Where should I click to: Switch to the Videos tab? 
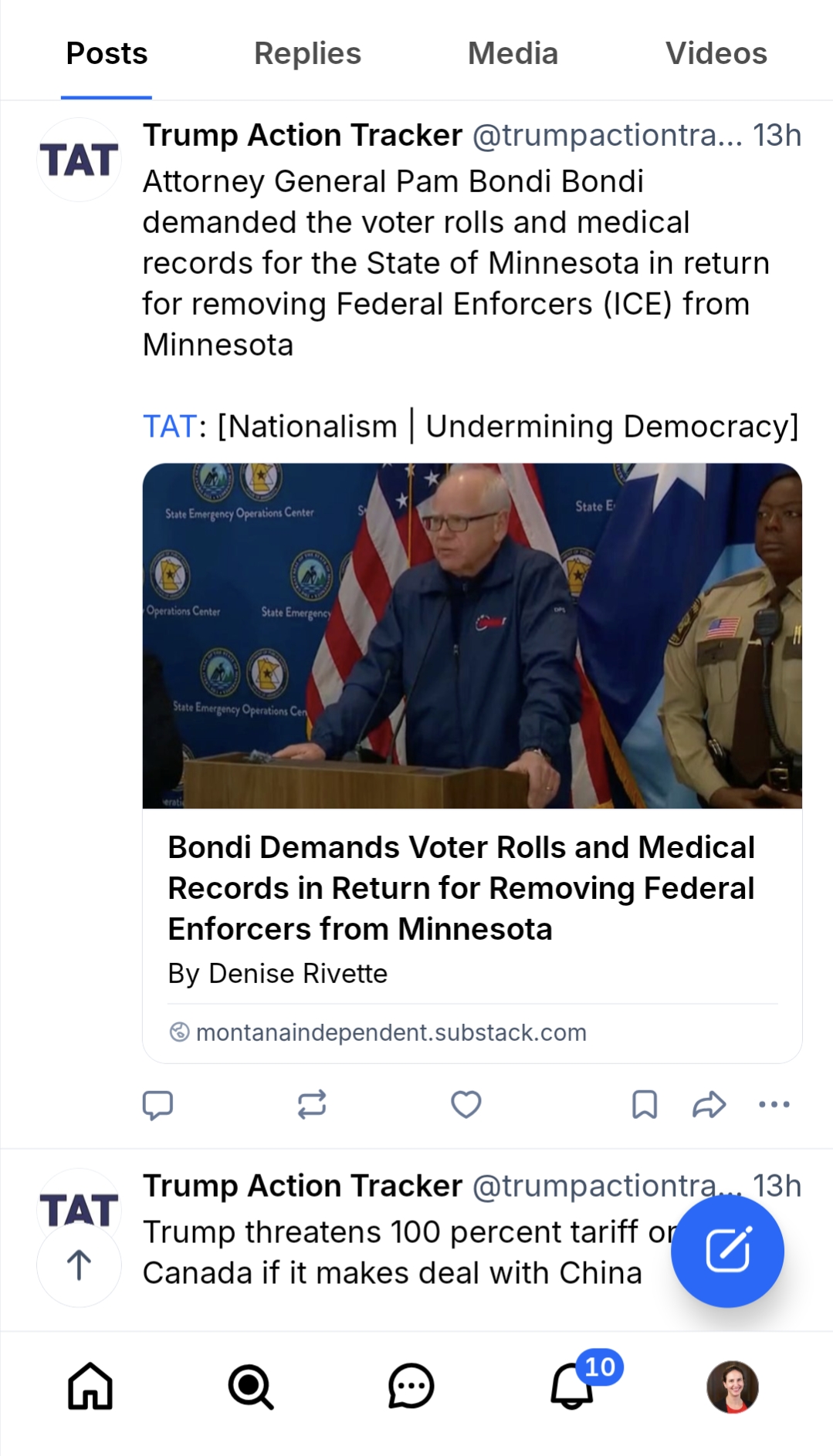(716, 54)
